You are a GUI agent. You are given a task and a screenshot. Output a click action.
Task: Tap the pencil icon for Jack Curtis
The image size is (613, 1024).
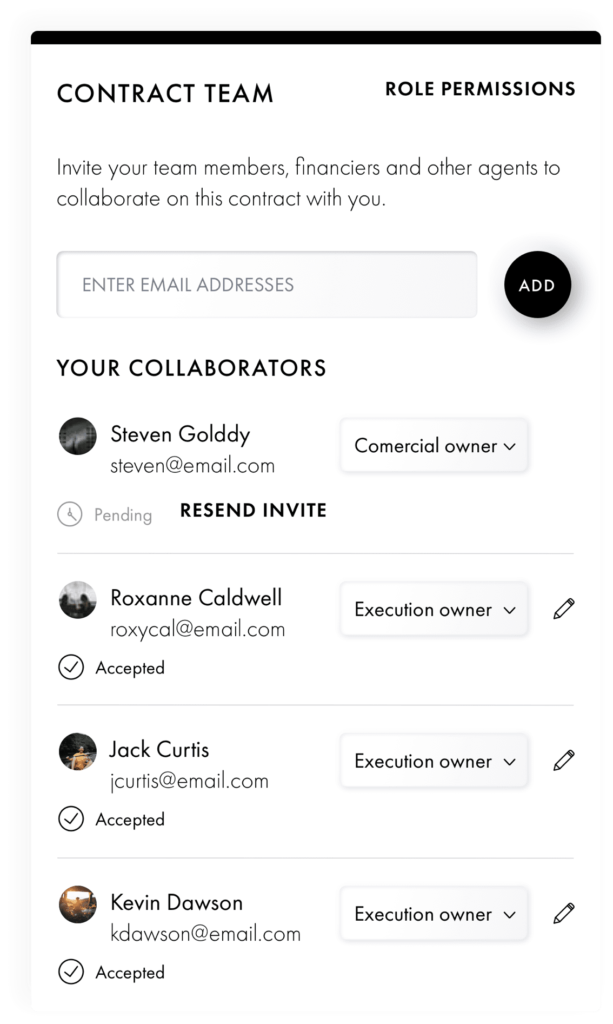[563, 760]
